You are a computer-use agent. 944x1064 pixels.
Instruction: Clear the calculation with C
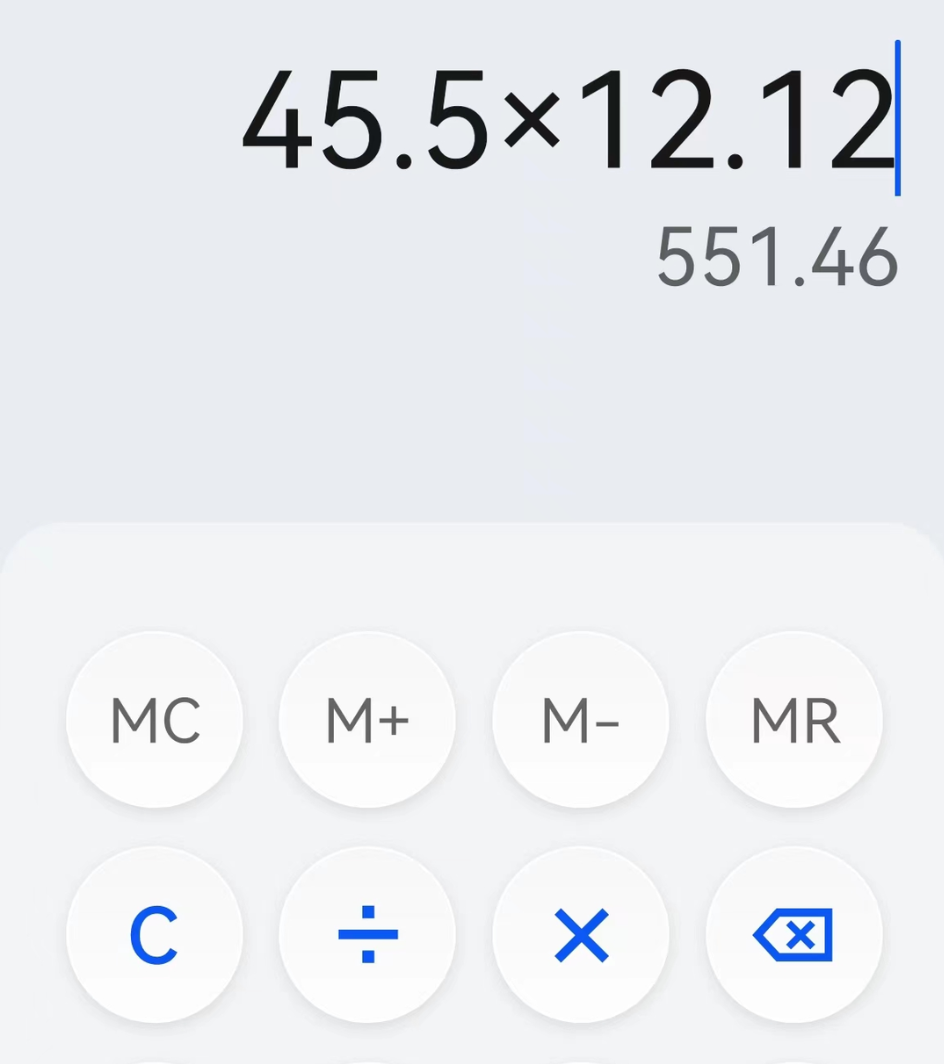point(154,935)
